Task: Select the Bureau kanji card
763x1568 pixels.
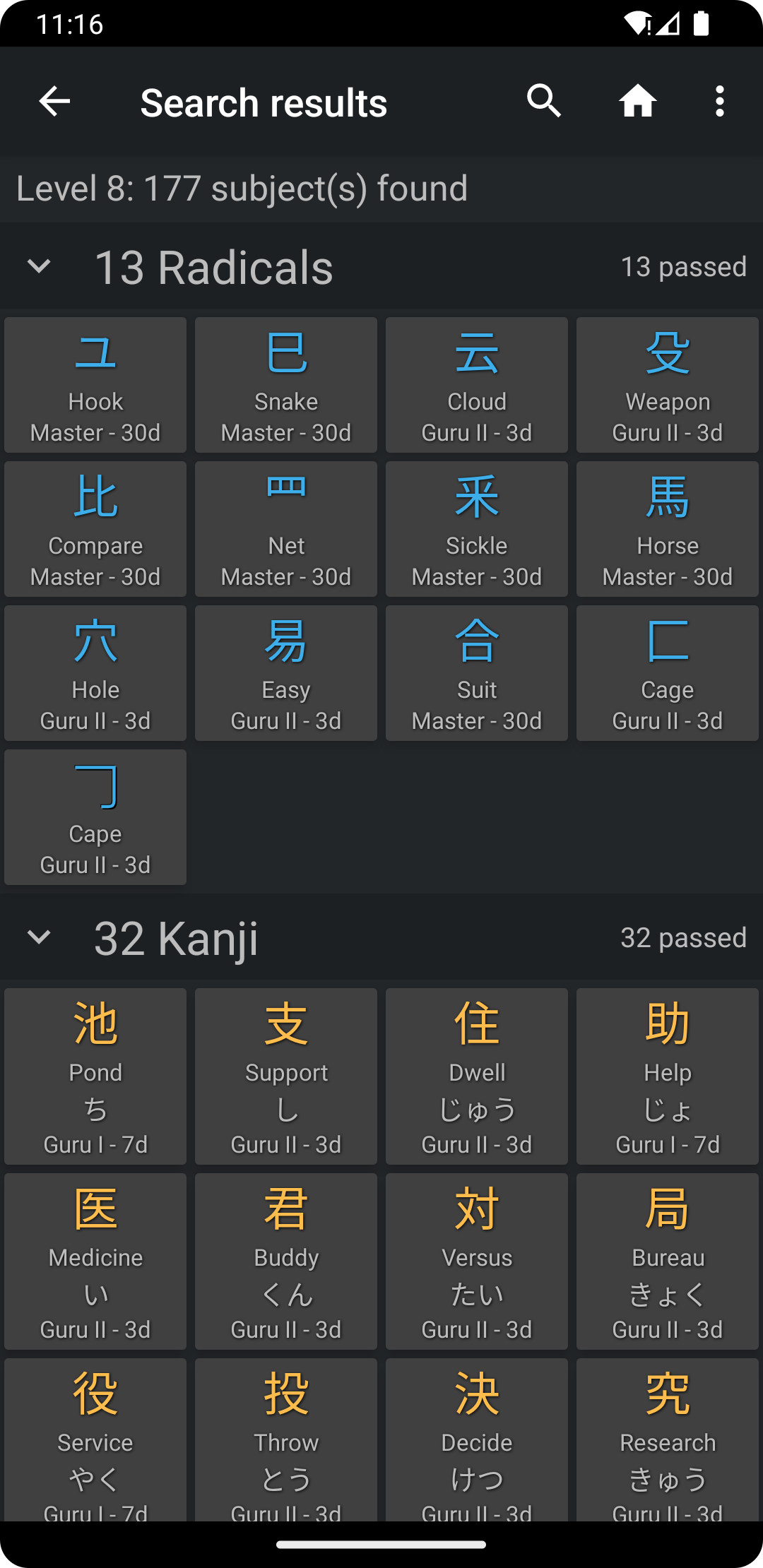Action: (668, 1261)
